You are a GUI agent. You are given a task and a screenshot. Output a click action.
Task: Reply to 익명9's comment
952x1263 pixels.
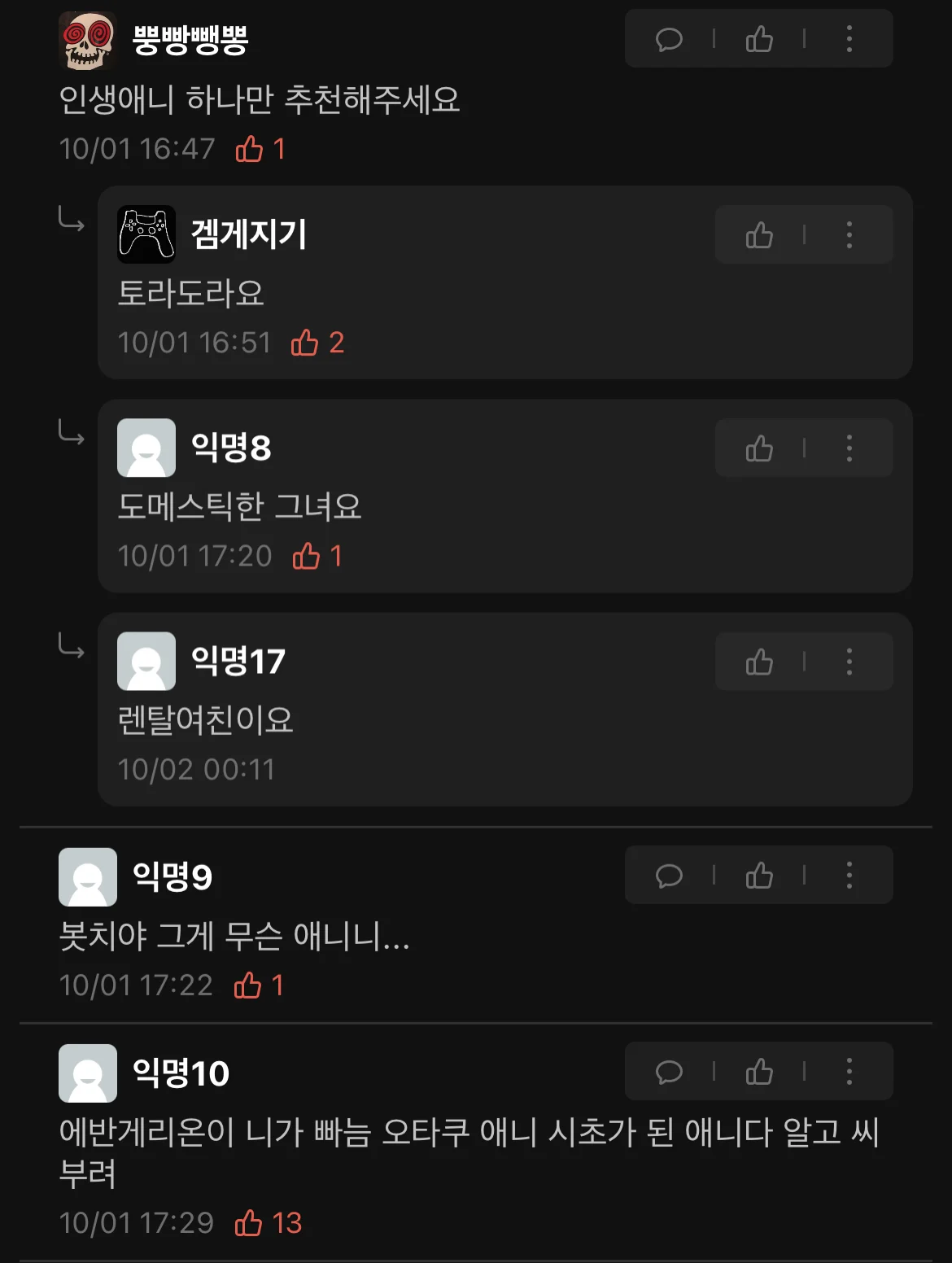pos(669,876)
